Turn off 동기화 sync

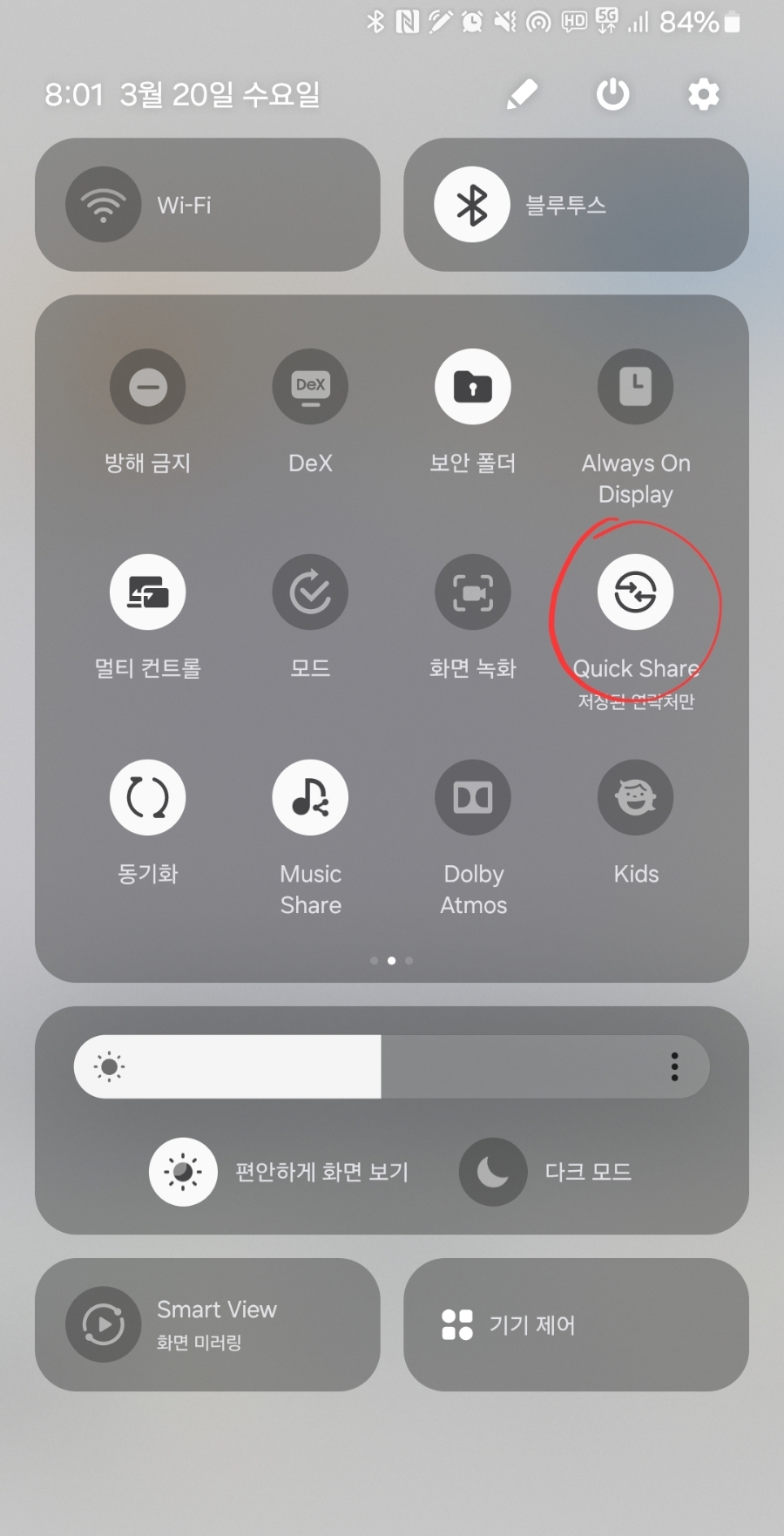pos(147,797)
